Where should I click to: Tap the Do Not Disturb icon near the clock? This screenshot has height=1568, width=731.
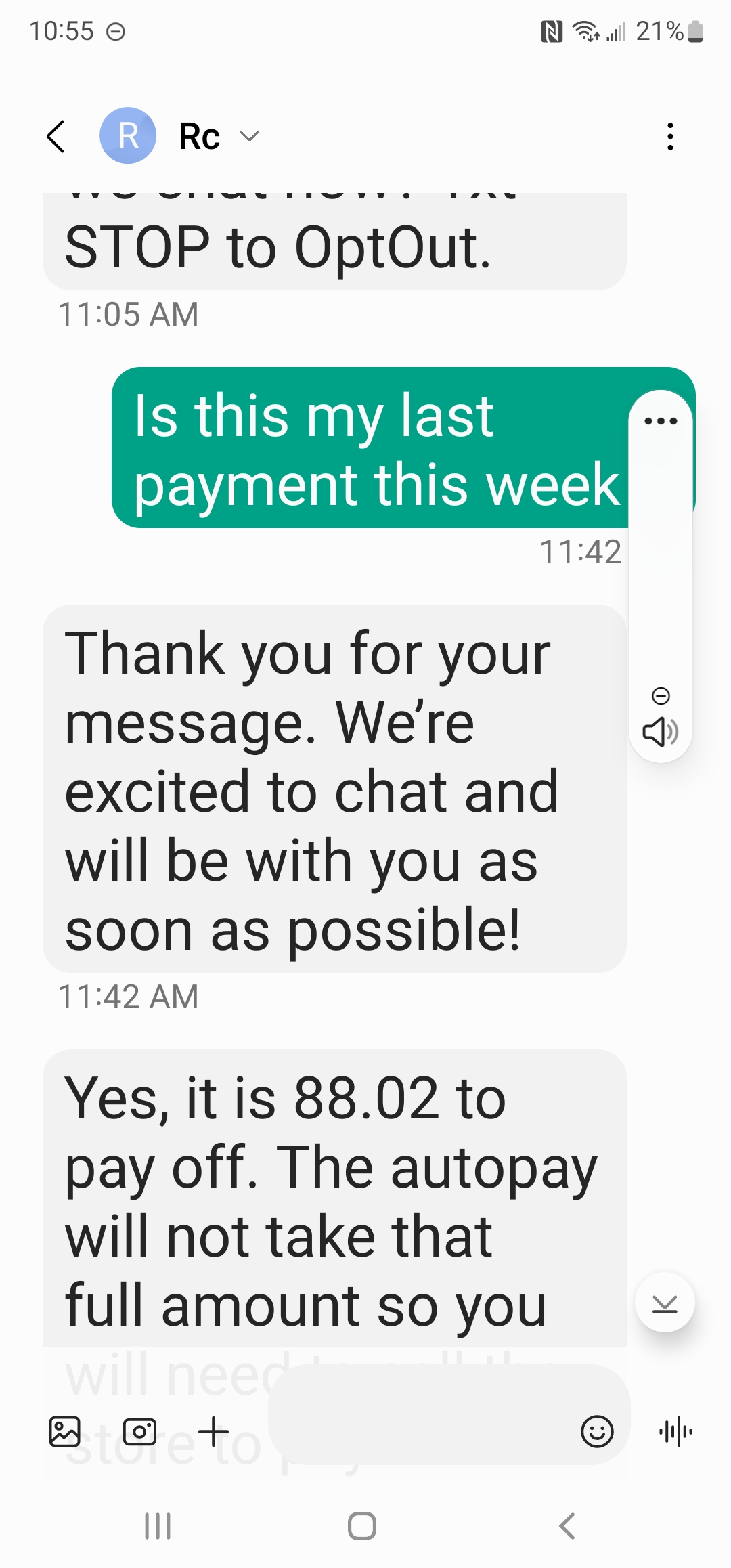click(116, 31)
